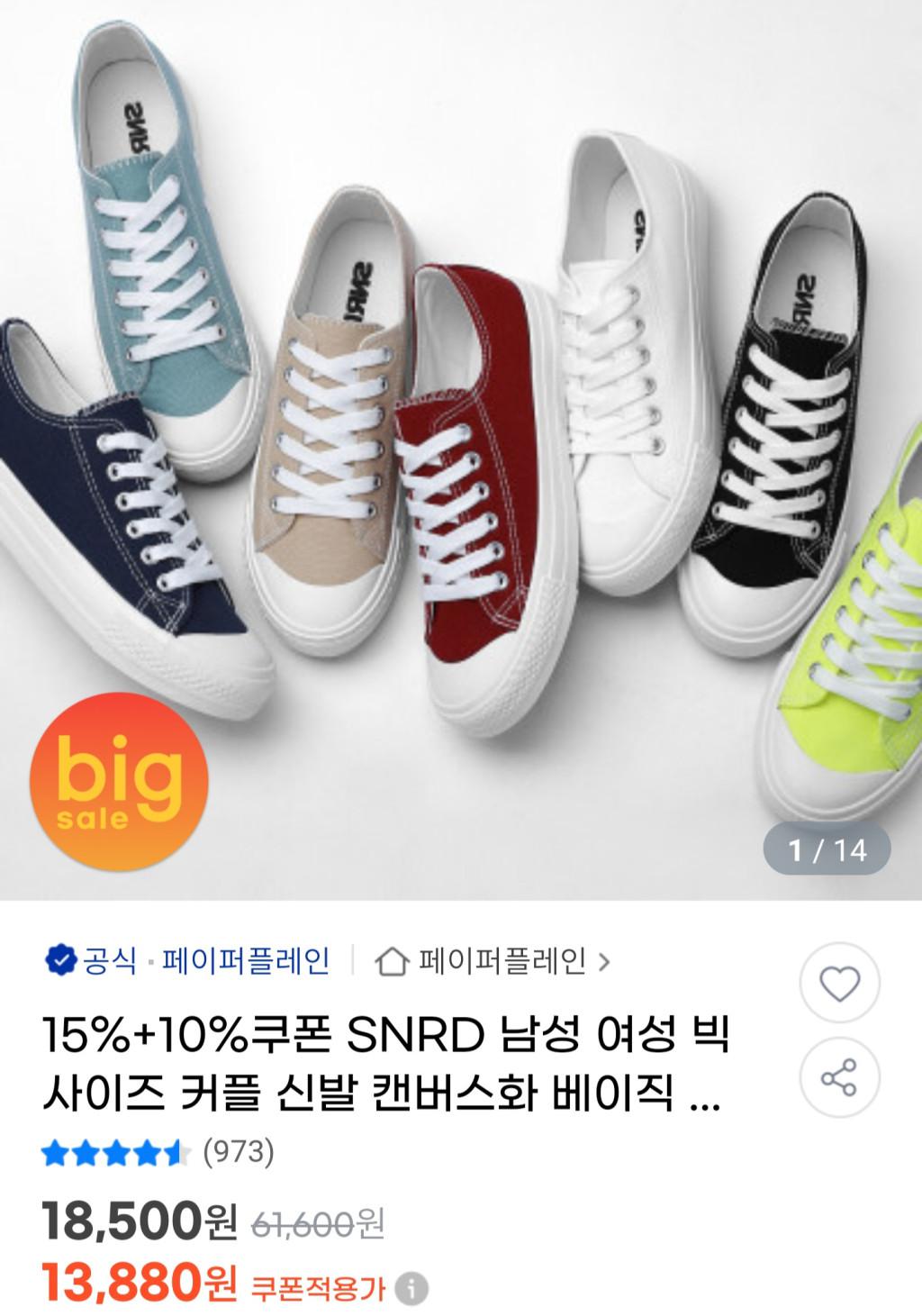This screenshot has height=1316, width=922.
Task: View coupon price info icon next to 쿠폰적용가
Action: pyautogui.click(x=411, y=1287)
